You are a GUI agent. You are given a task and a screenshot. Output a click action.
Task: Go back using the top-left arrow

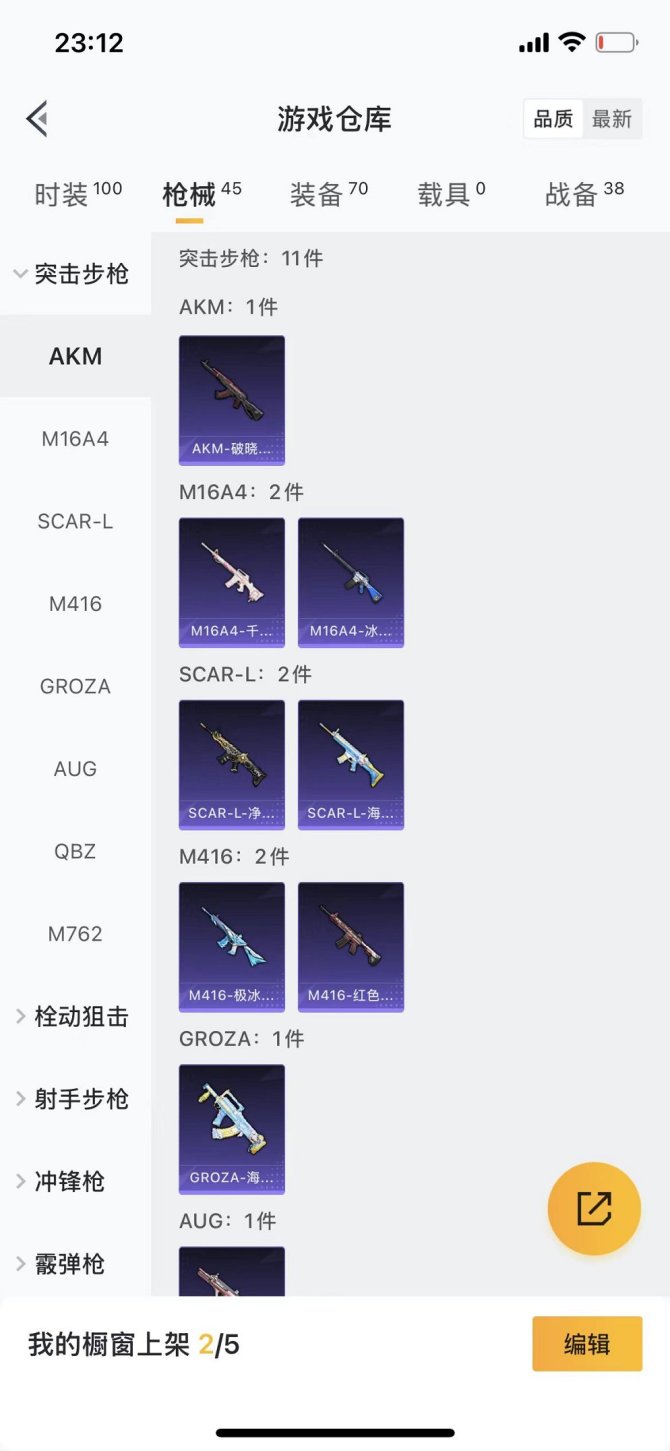(38, 119)
